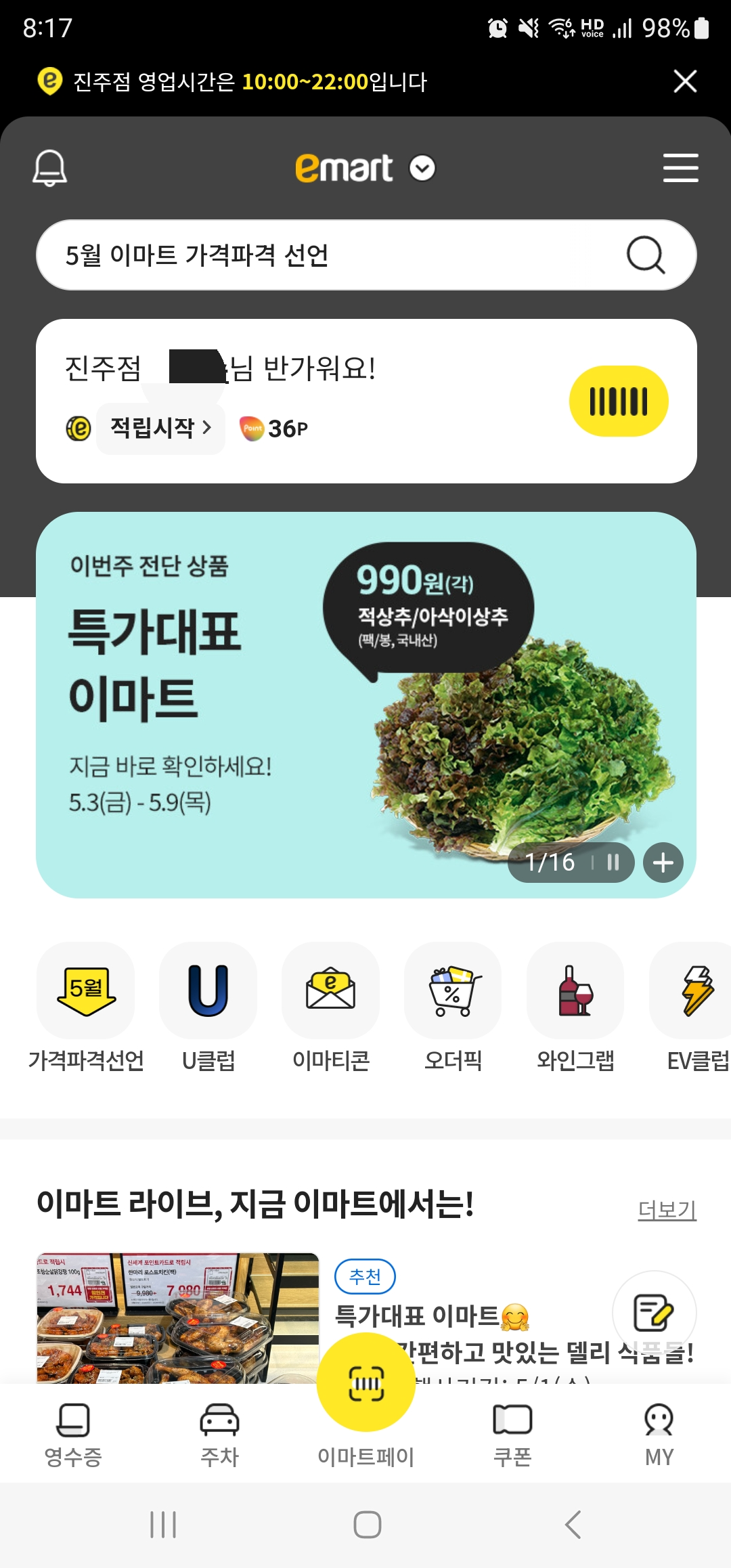The image size is (731, 1568).
Task: Pause the banner slideshow
Action: click(613, 862)
